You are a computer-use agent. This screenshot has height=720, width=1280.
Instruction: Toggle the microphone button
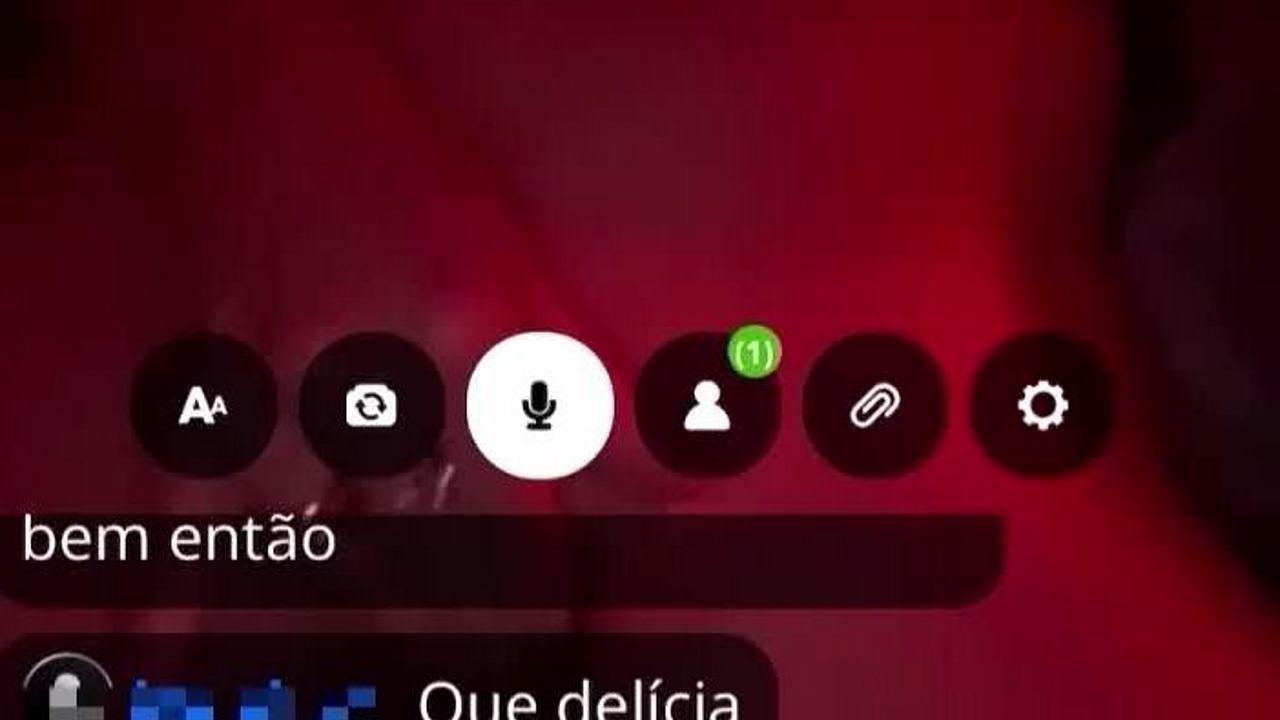[x=540, y=406]
